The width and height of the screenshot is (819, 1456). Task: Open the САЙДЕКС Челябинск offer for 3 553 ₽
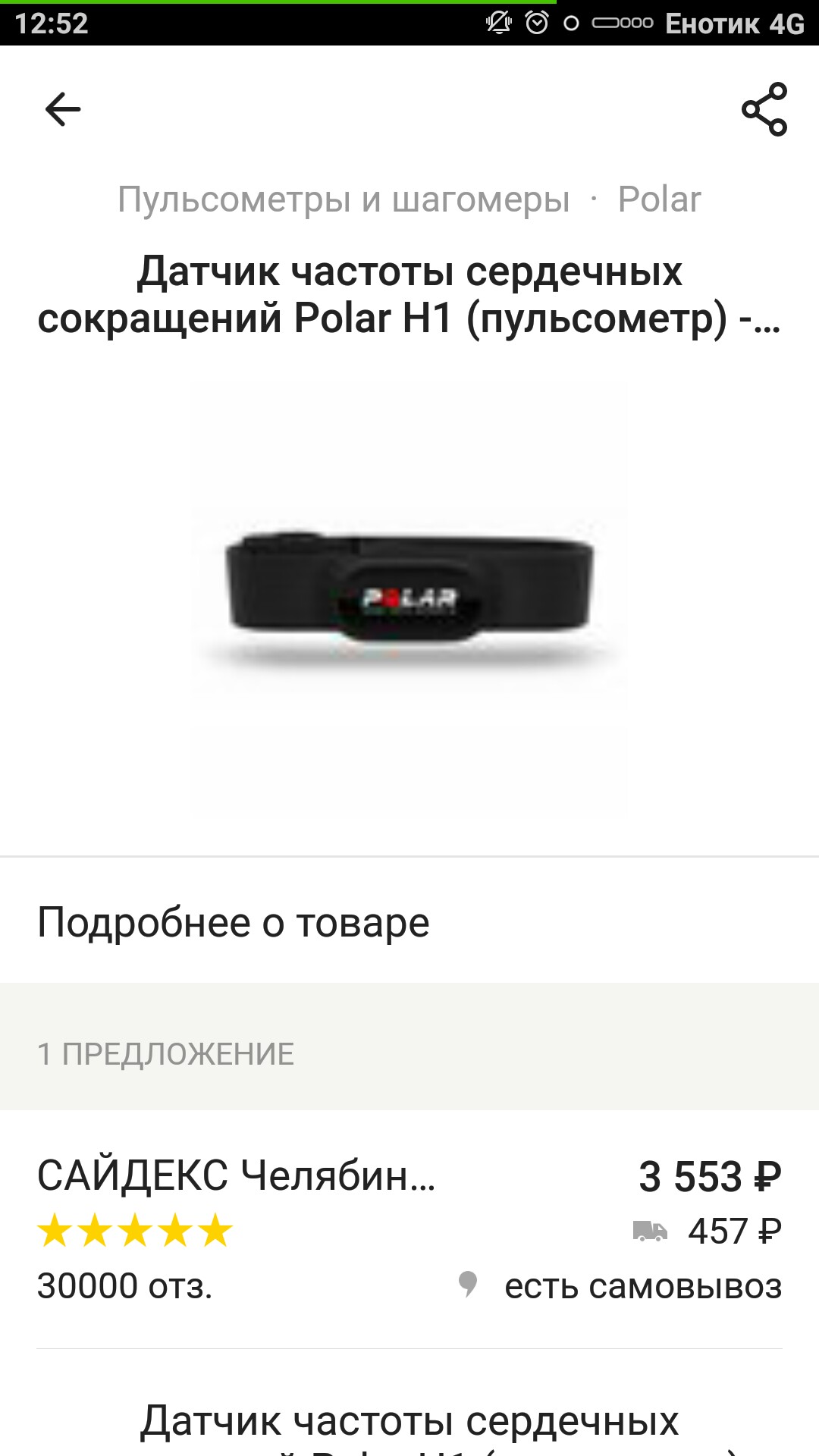(409, 1229)
